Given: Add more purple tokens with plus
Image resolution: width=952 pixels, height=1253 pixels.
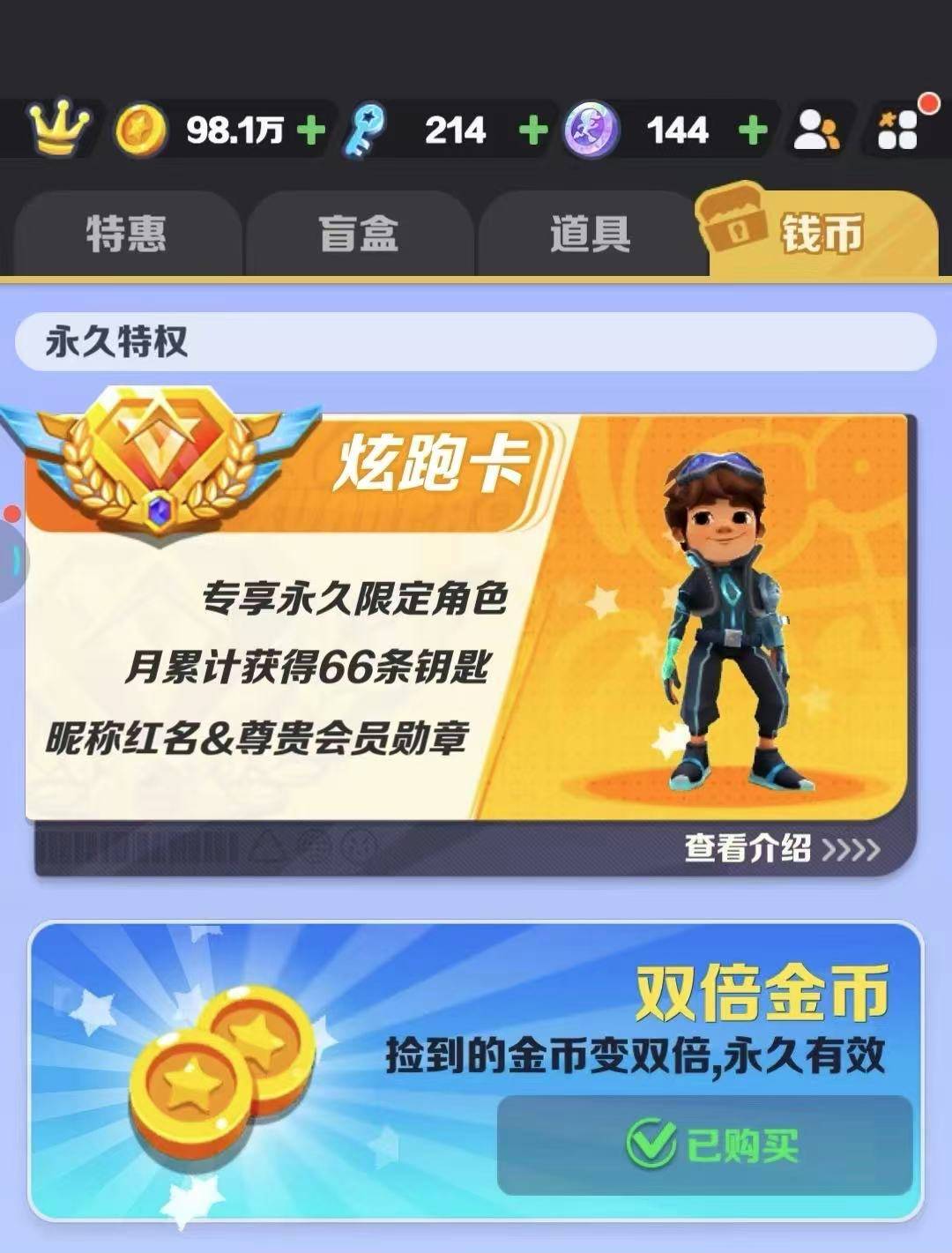Looking at the screenshot, I should coord(752,131).
